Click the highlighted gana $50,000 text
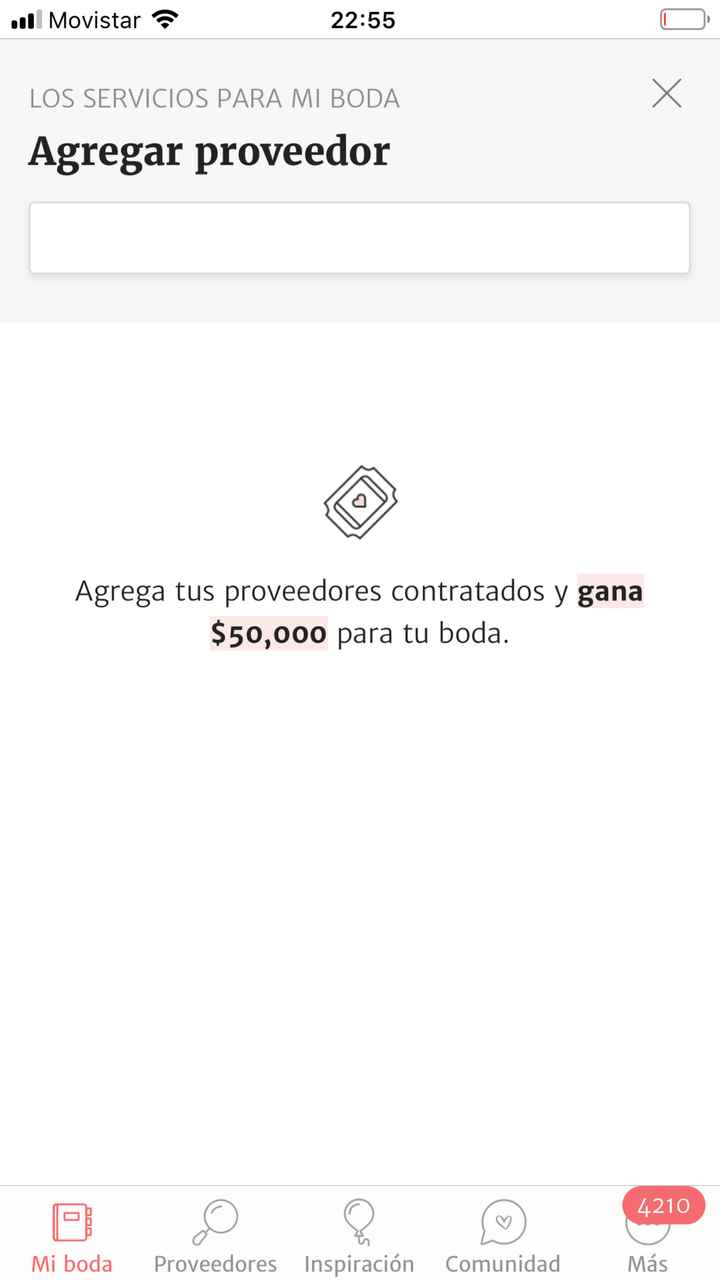The image size is (720, 1280). pyautogui.click(x=608, y=591)
